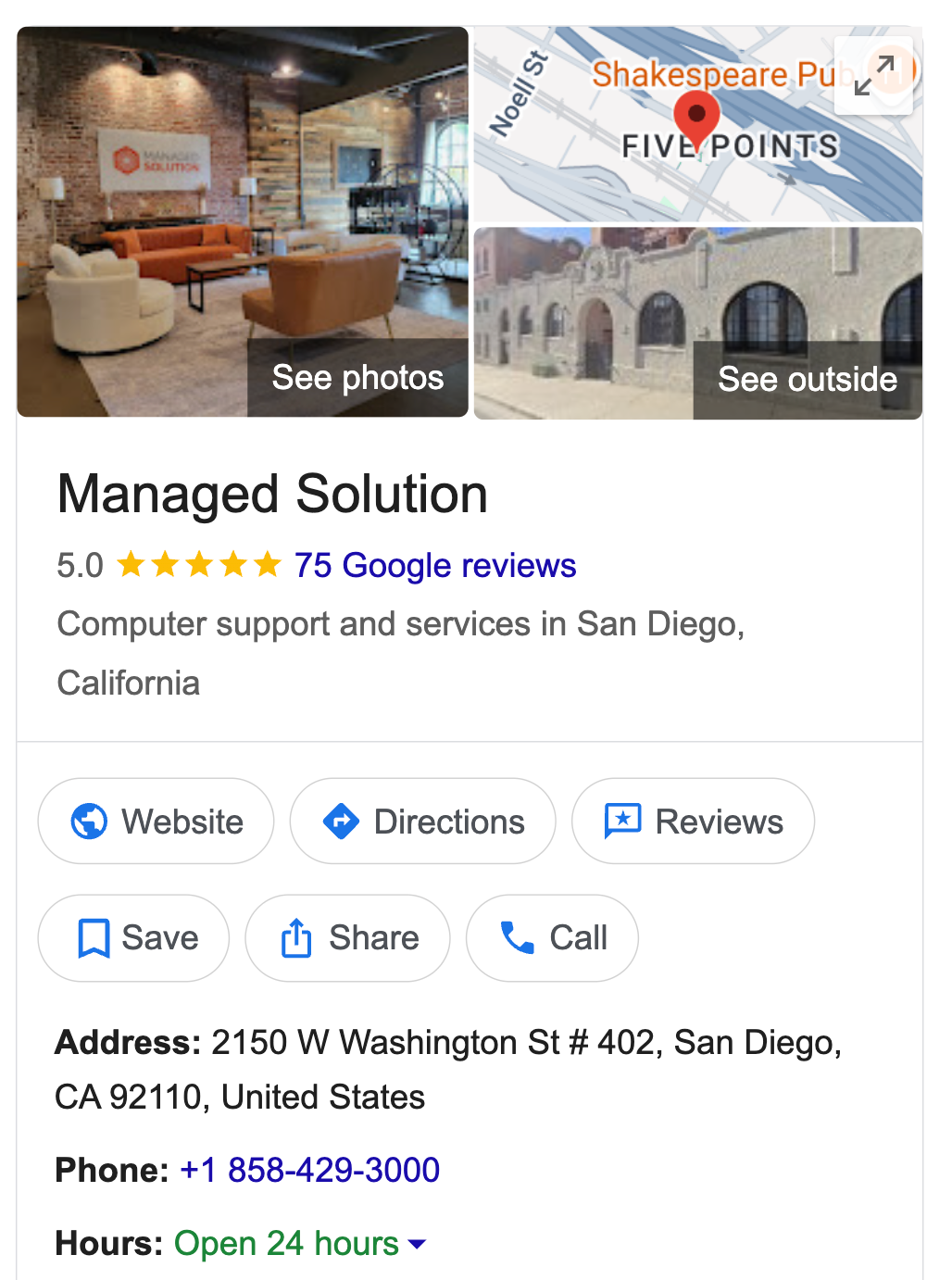The width and height of the screenshot is (952, 1280).
Task: Click the See photos button
Action: (x=357, y=377)
